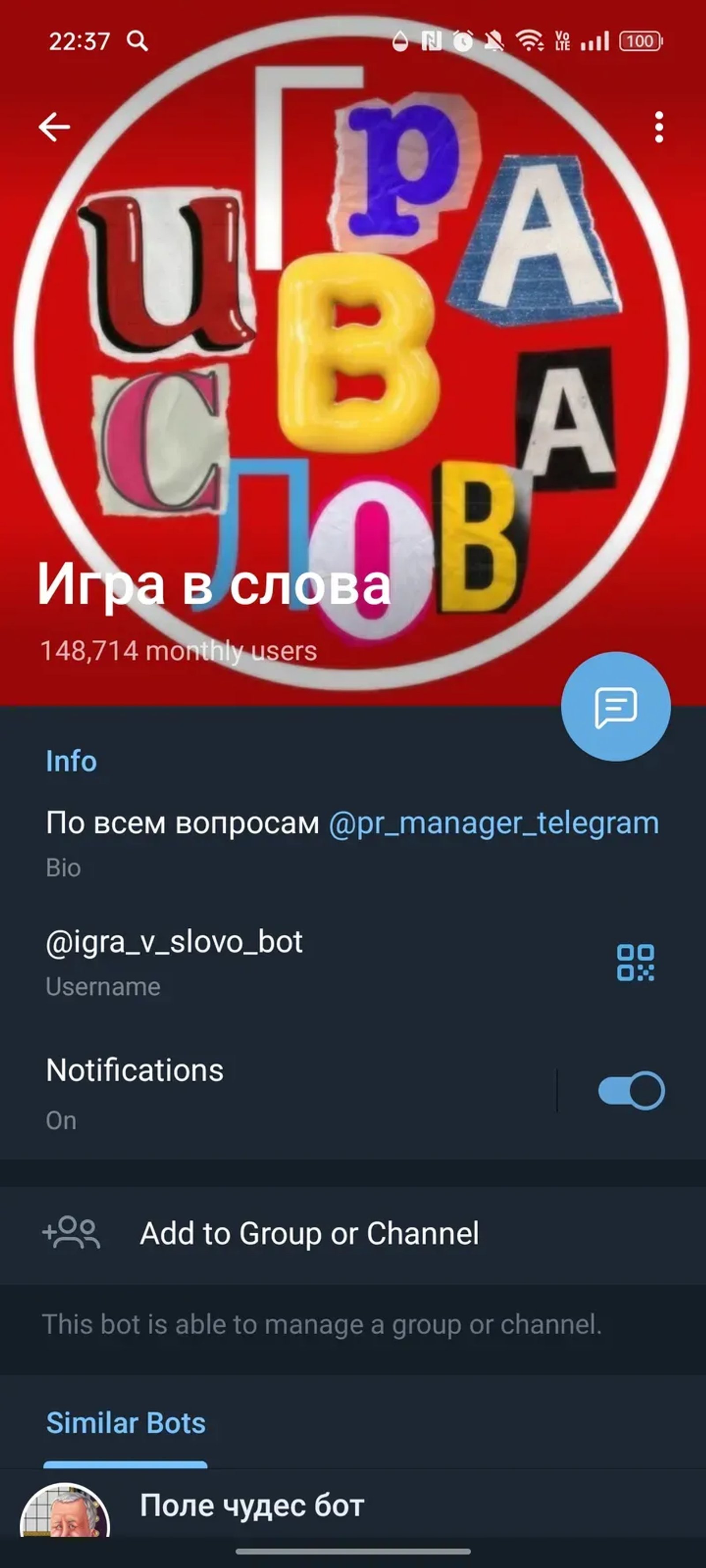Expand the bot's profile photo
Image resolution: width=706 pixels, height=1568 pixels.
tap(353, 365)
